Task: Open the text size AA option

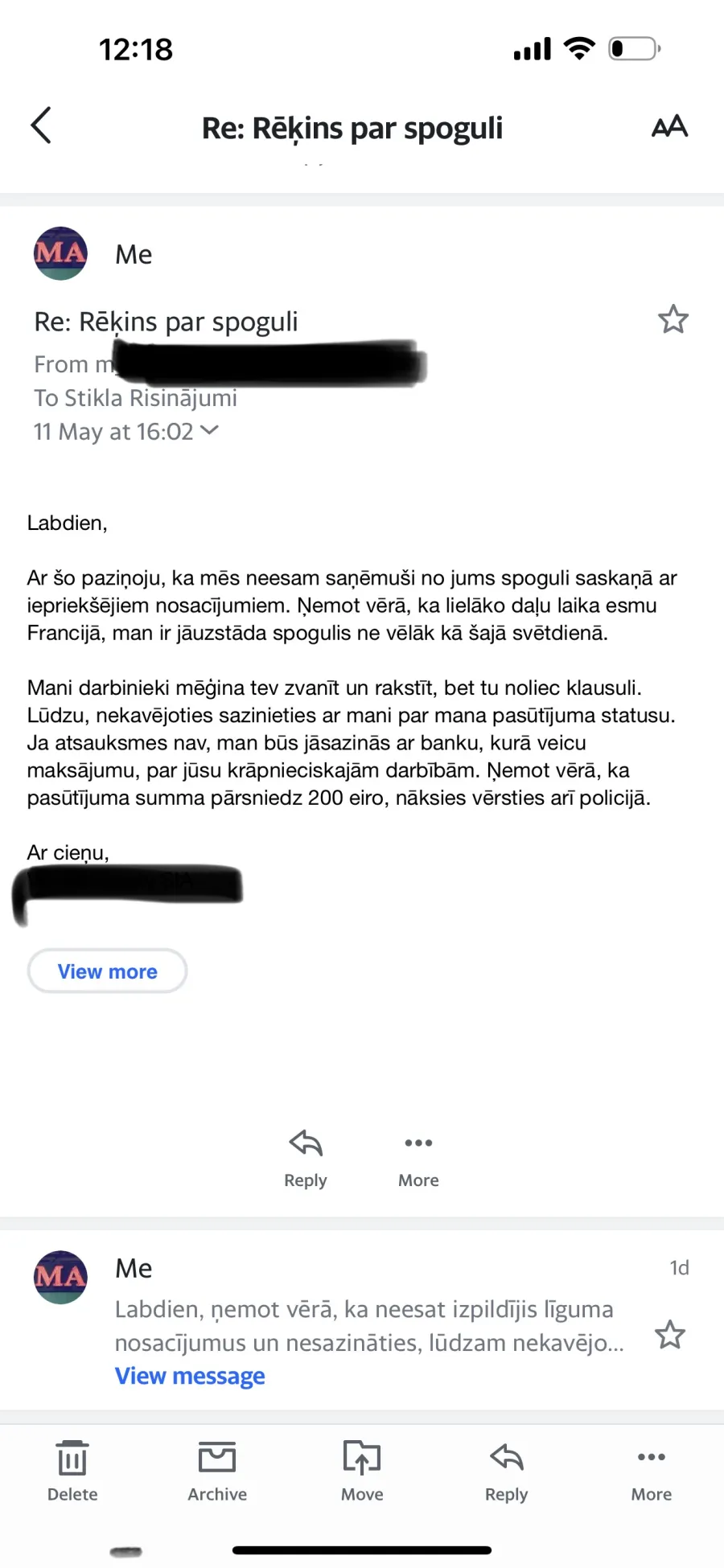Action: coord(669,126)
